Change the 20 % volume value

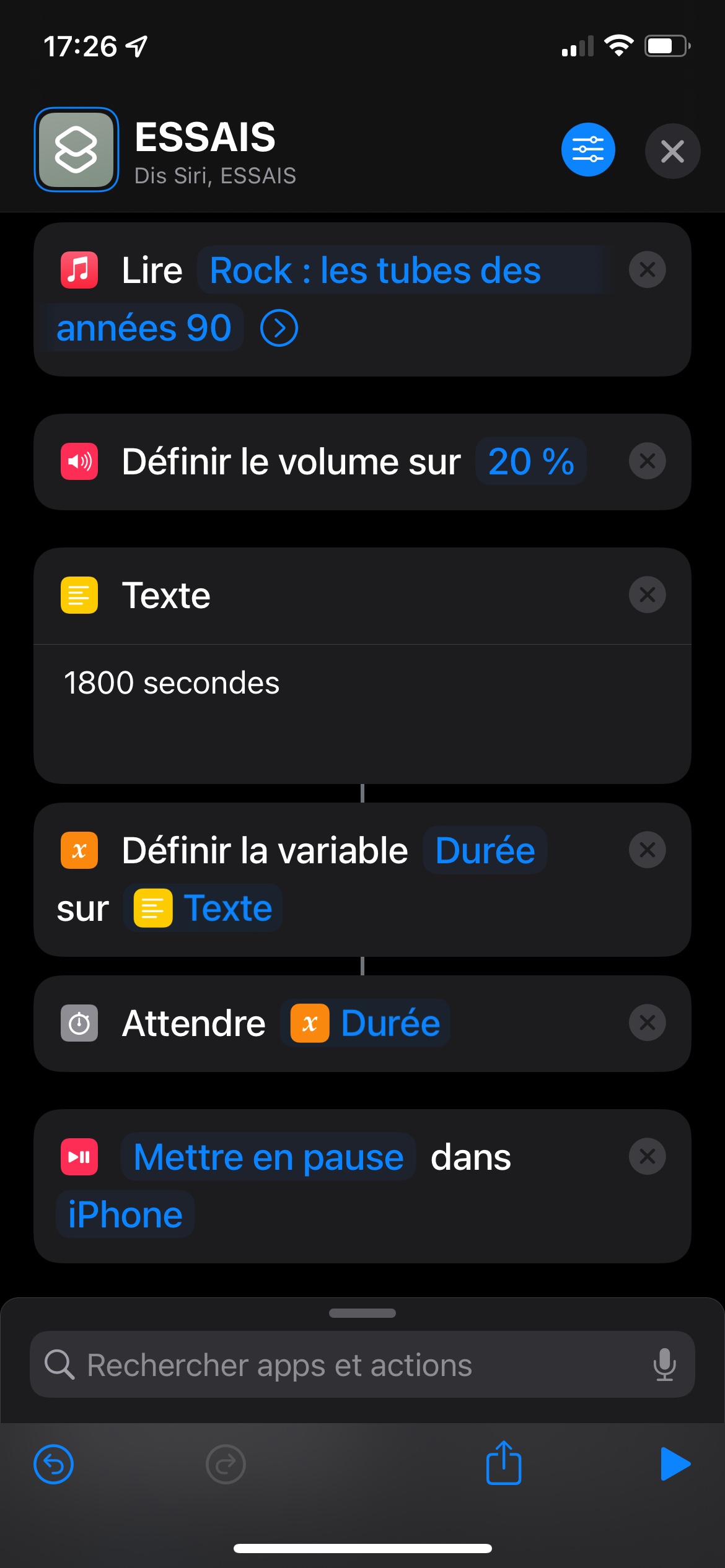tap(530, 461)
